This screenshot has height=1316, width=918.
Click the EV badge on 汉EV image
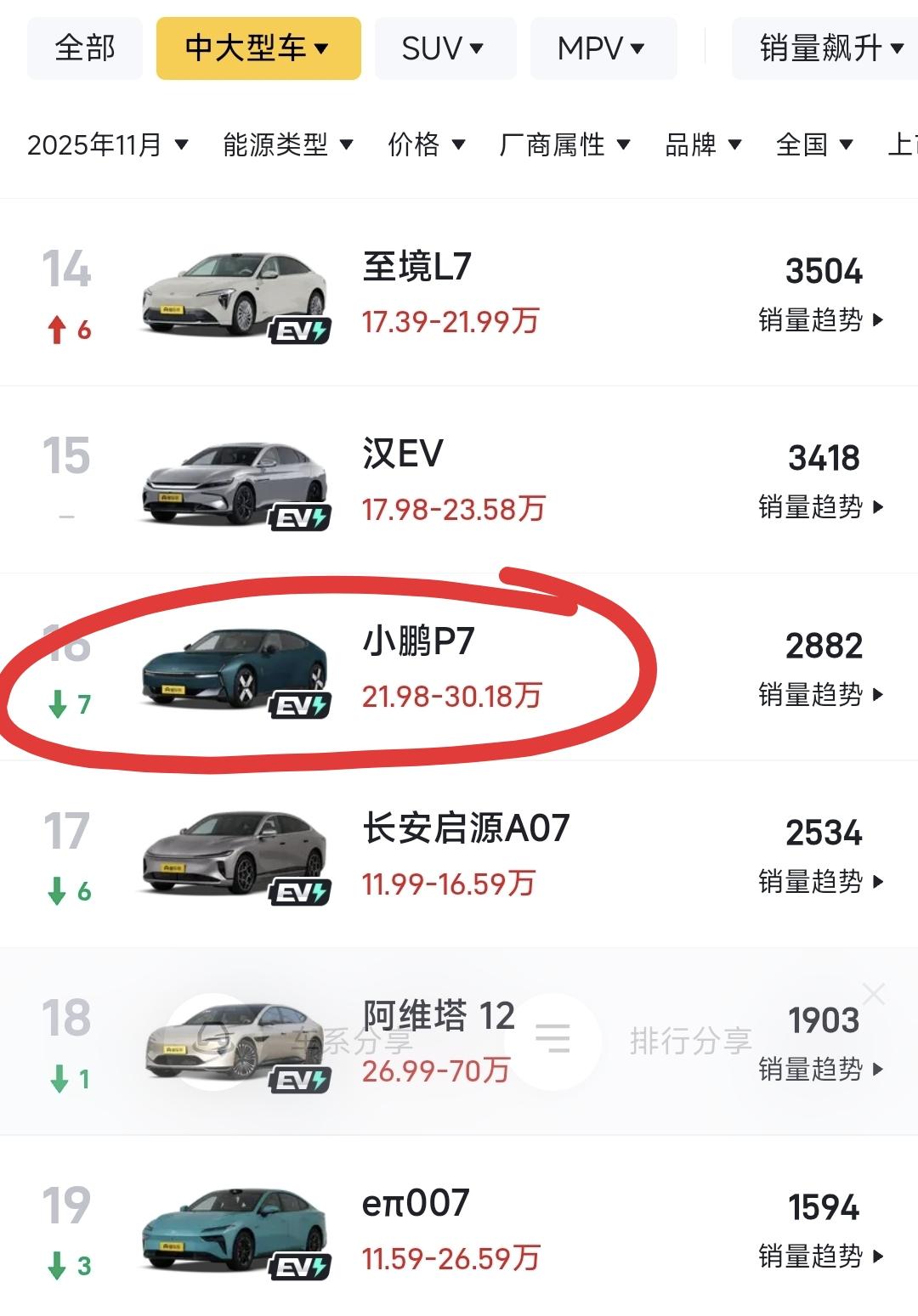[x=302, y=516]
